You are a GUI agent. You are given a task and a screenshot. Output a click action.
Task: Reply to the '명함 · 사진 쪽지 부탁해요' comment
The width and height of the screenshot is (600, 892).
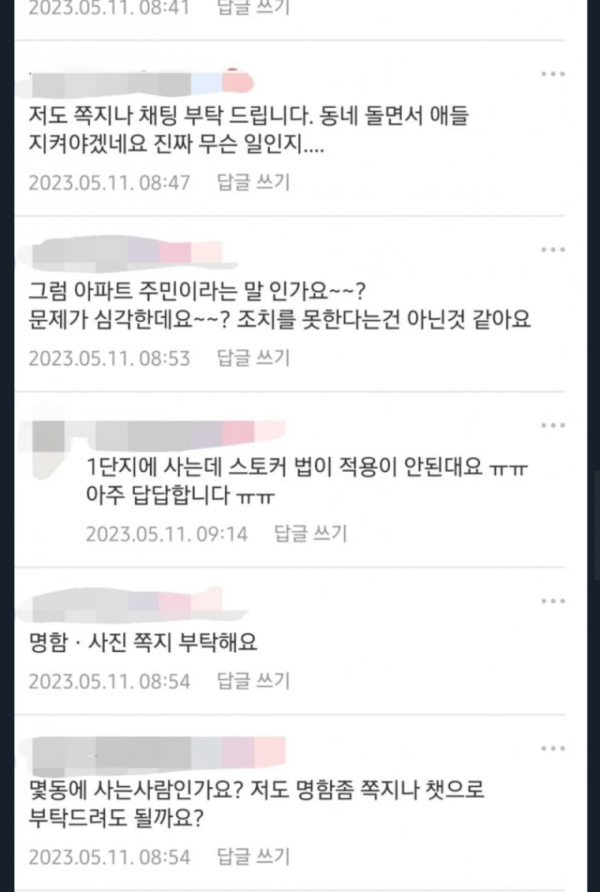point(253,681)
